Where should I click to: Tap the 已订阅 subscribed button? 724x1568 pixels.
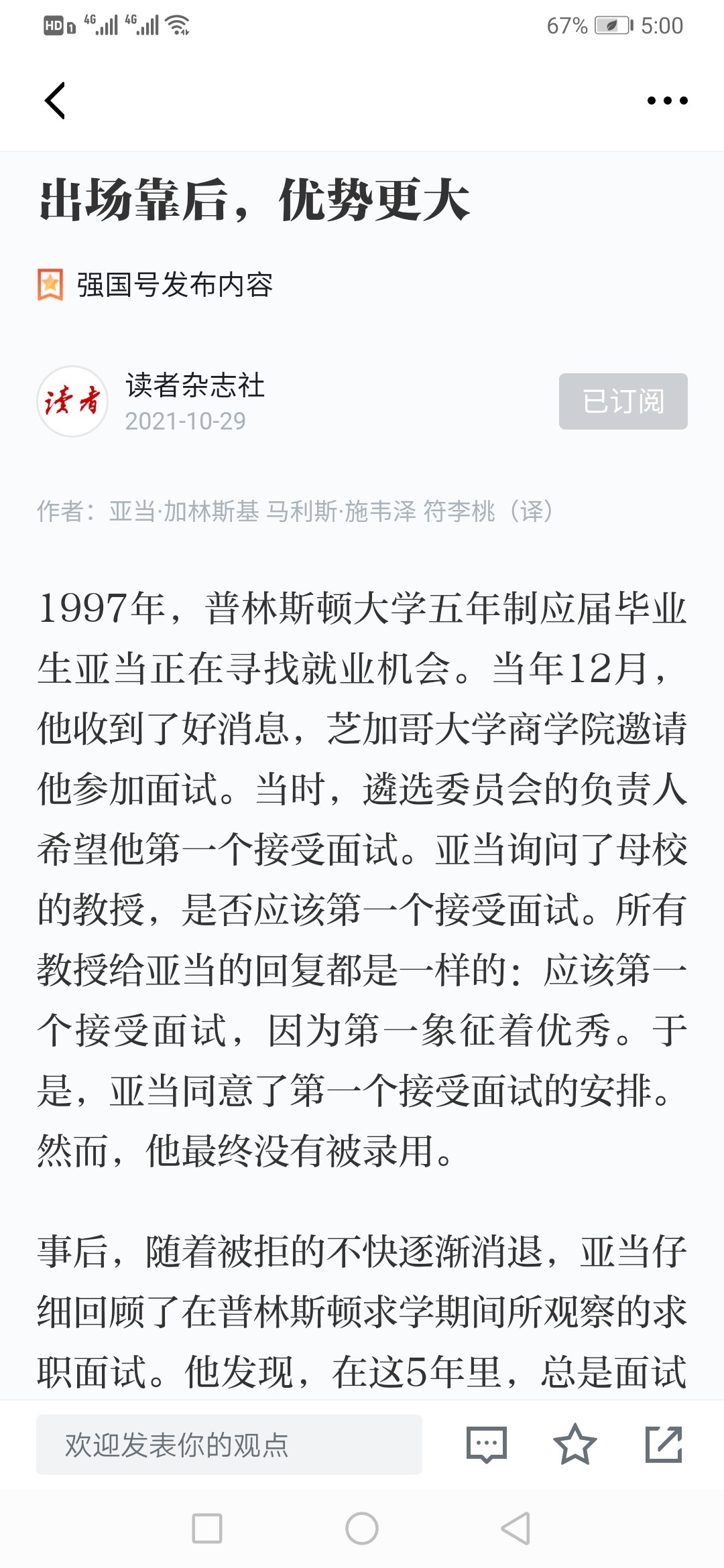click(x=623, y=401)
